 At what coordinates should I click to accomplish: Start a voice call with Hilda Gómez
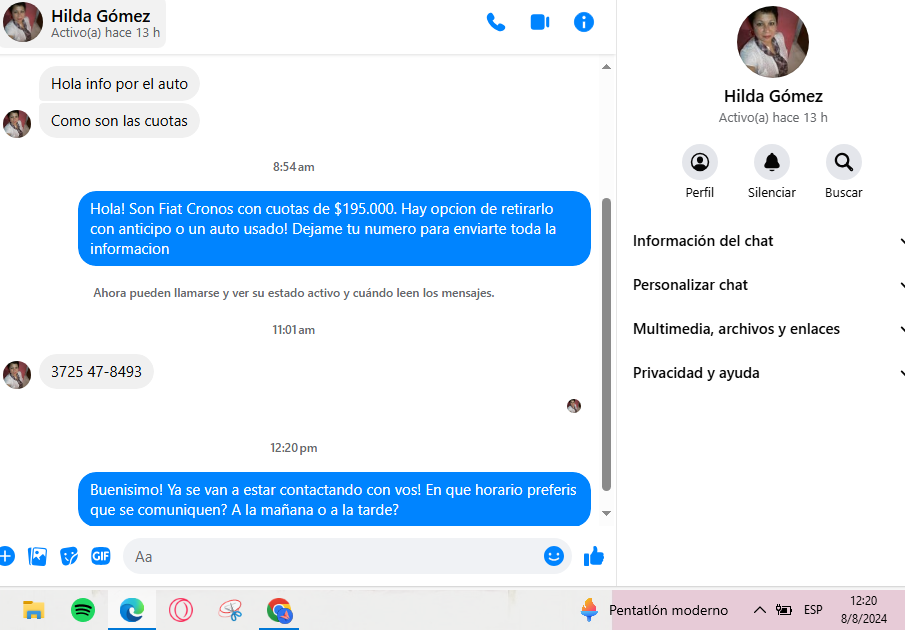[496, 22]
